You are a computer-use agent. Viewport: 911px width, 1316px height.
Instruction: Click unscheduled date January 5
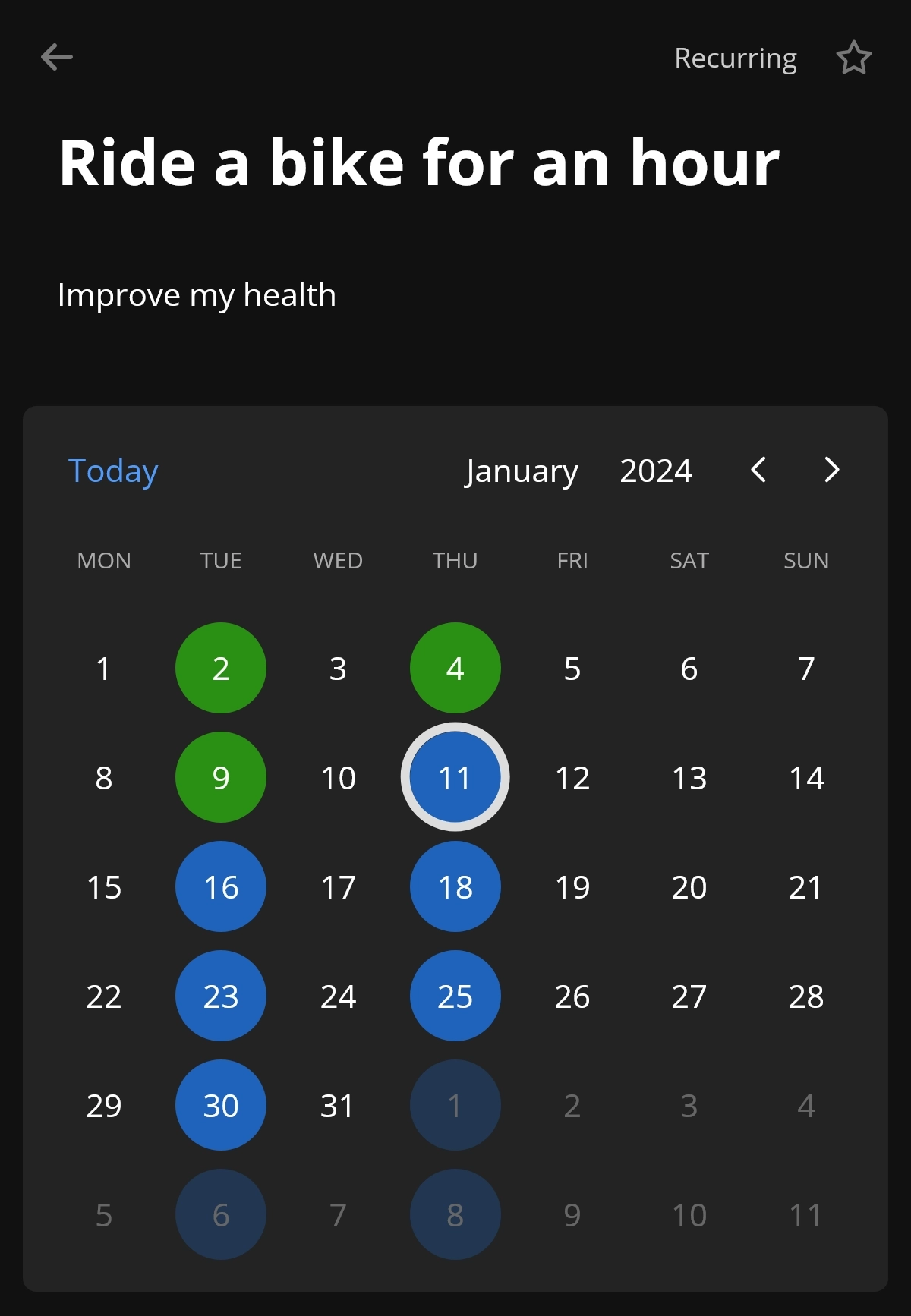point(572,668)
